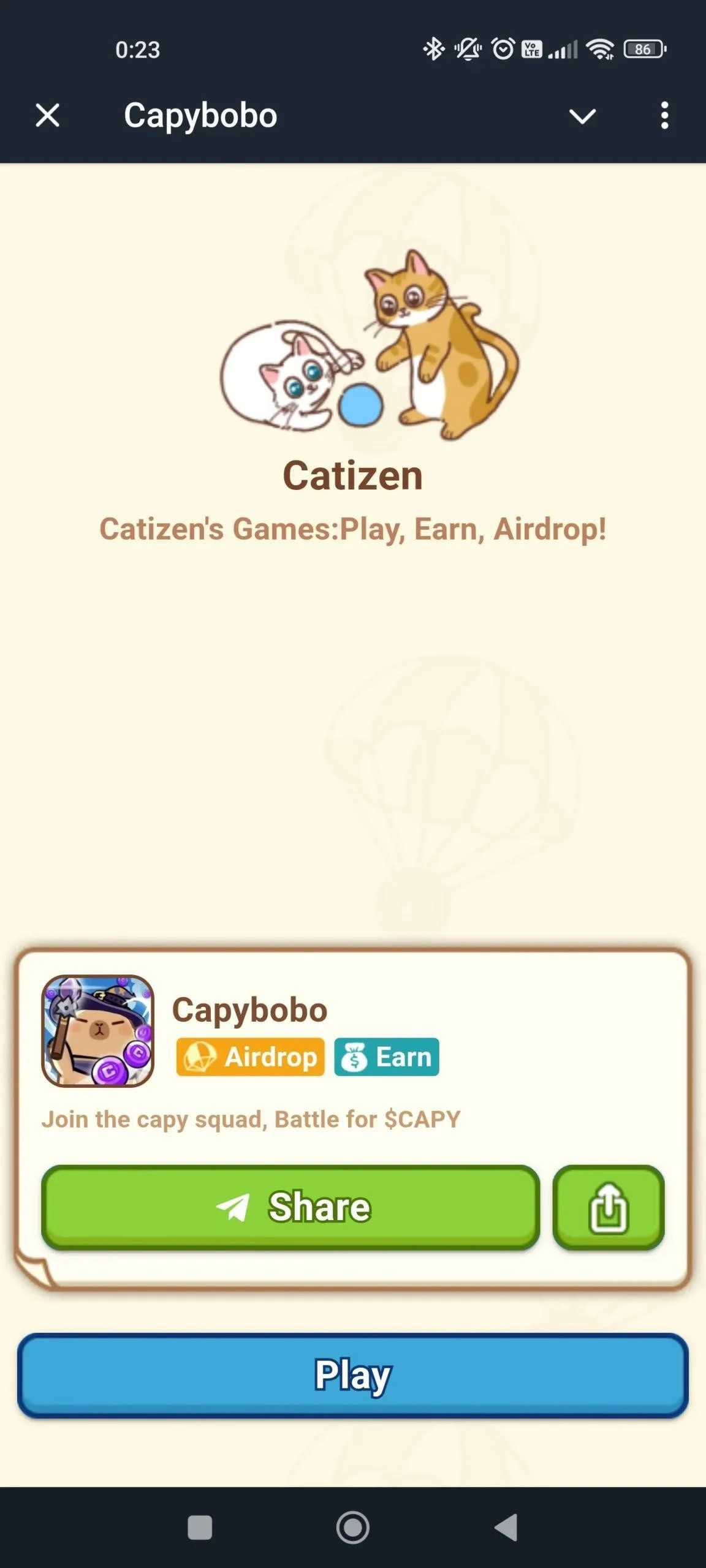
Task: Close the Capybobo mini app
Action: point(47,115)
